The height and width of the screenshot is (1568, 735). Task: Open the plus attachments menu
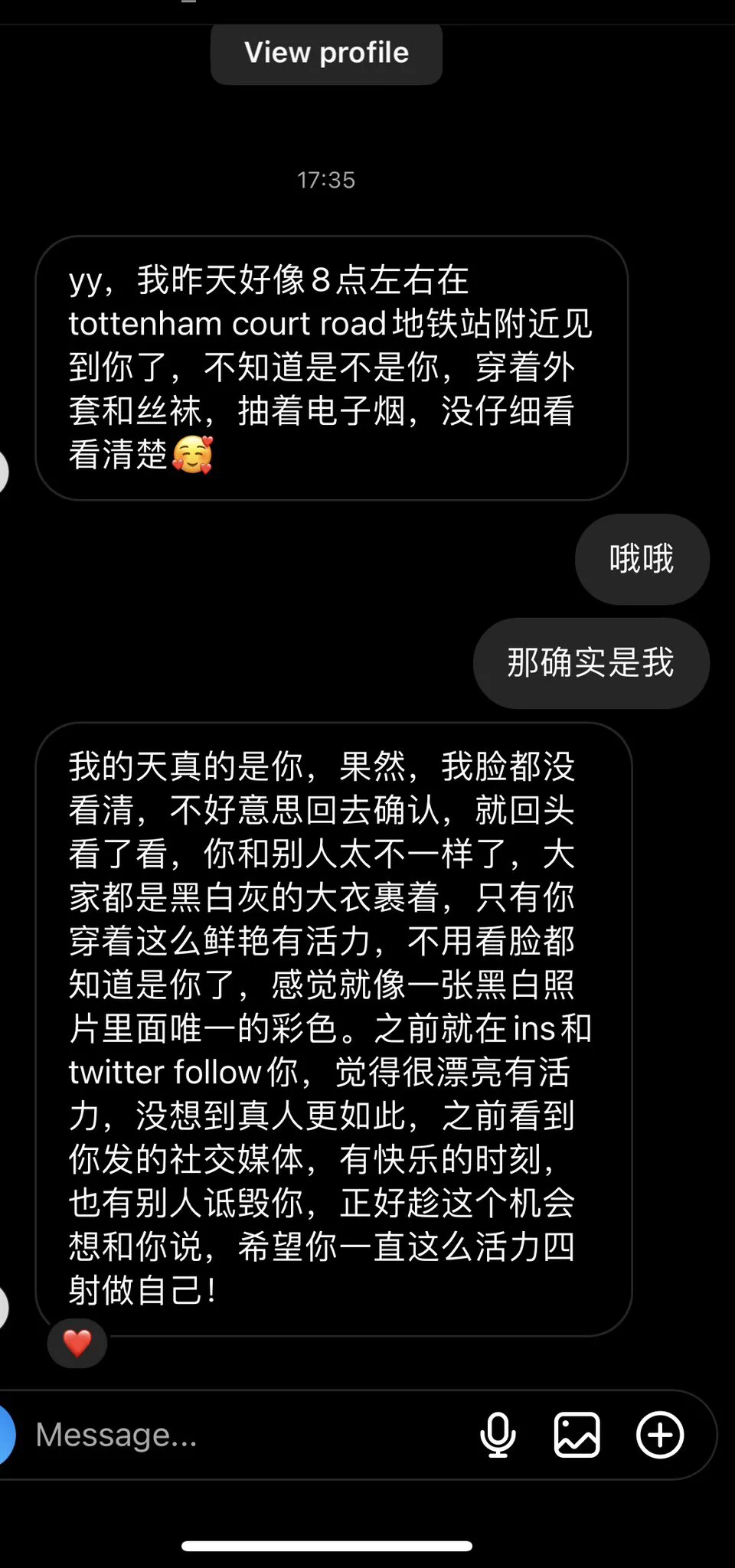[659, 1435]
